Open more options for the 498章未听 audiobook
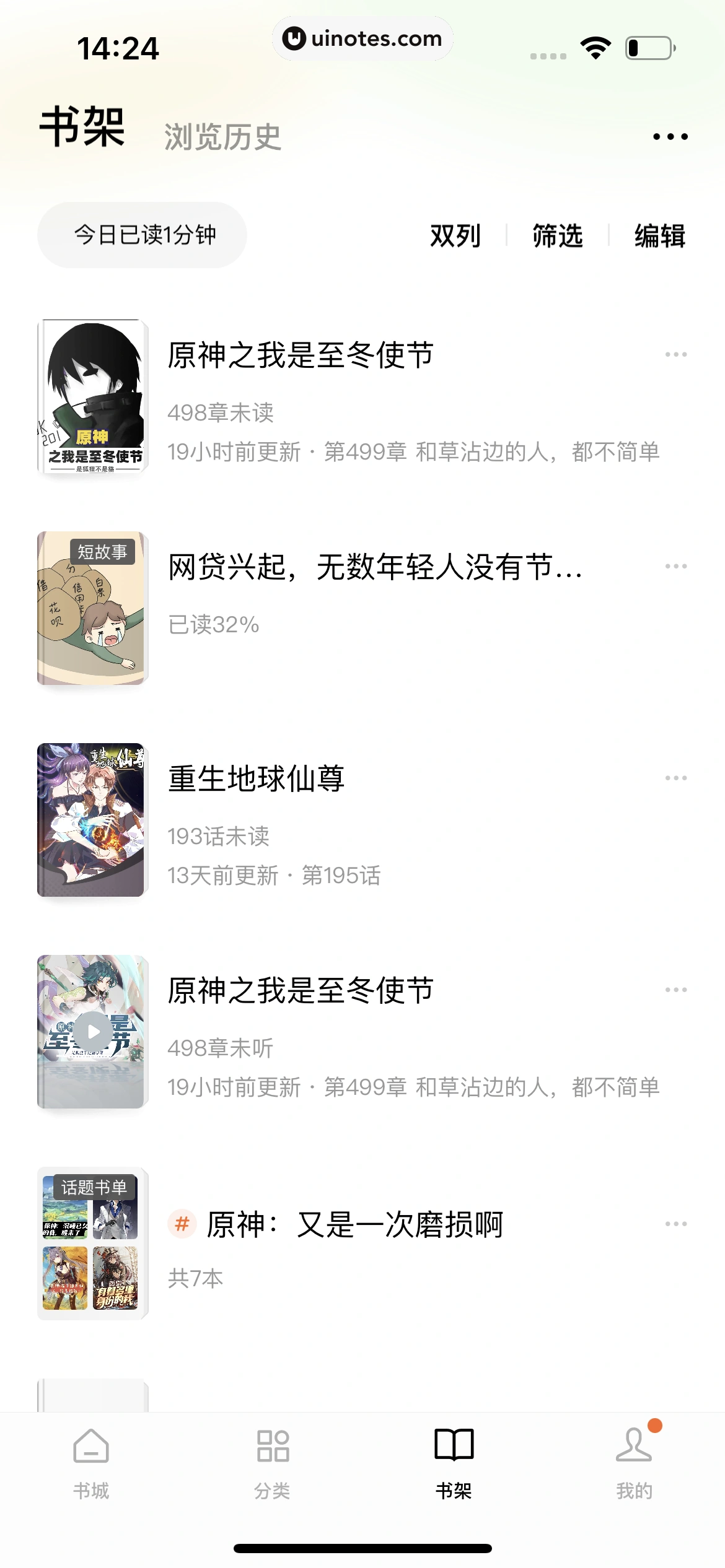This screenshot has width=725, height=1568. [675, 990]
